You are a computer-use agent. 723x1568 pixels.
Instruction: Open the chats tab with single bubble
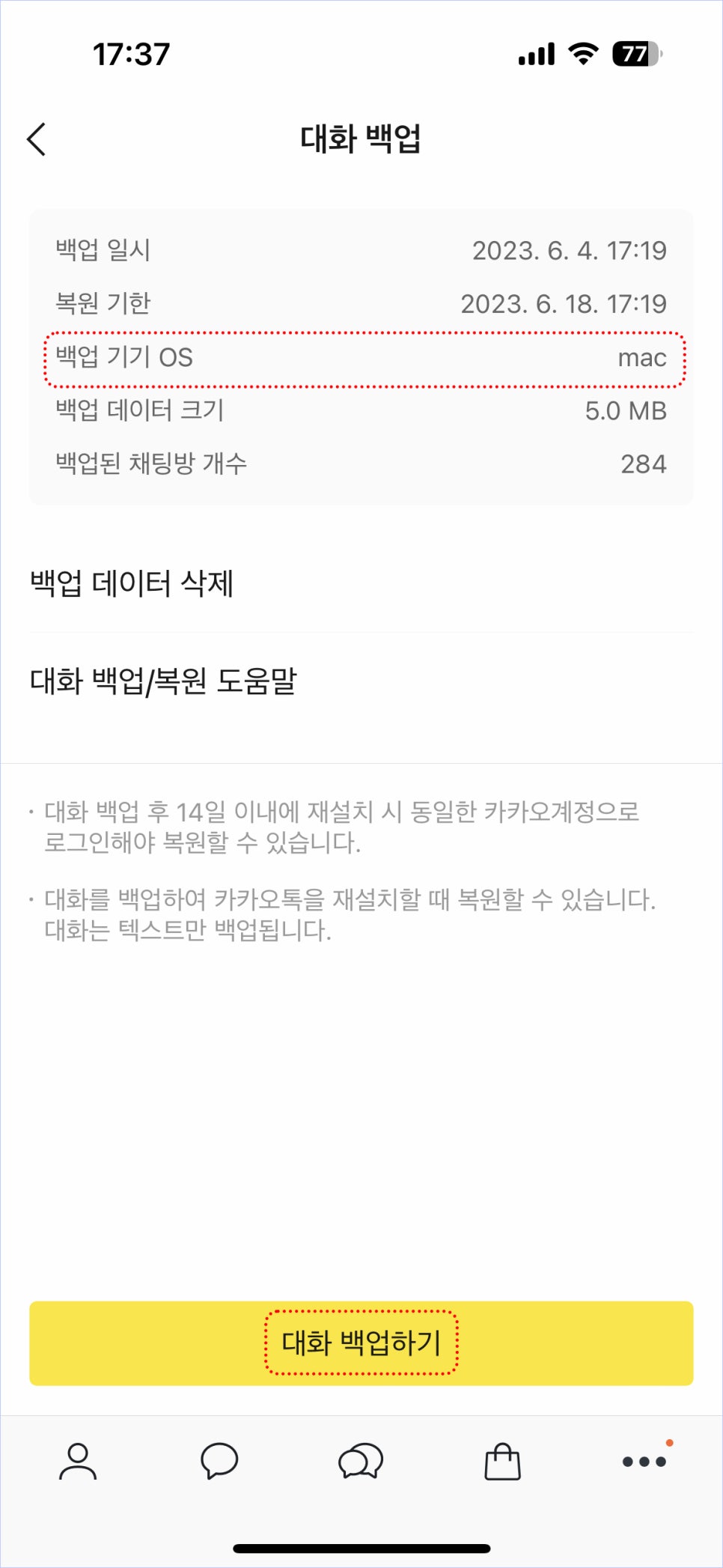219,1461
